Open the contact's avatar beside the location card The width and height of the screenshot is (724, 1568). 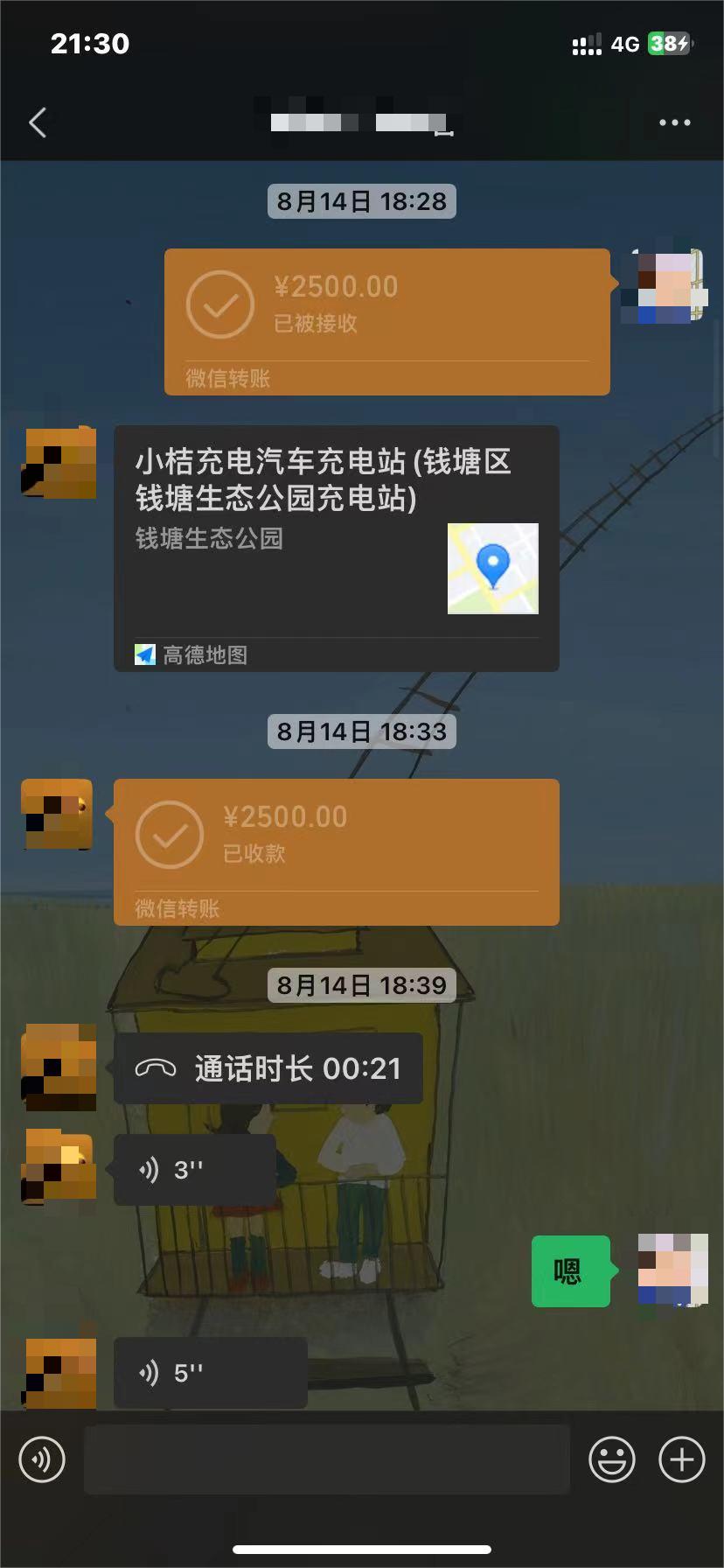59,462
